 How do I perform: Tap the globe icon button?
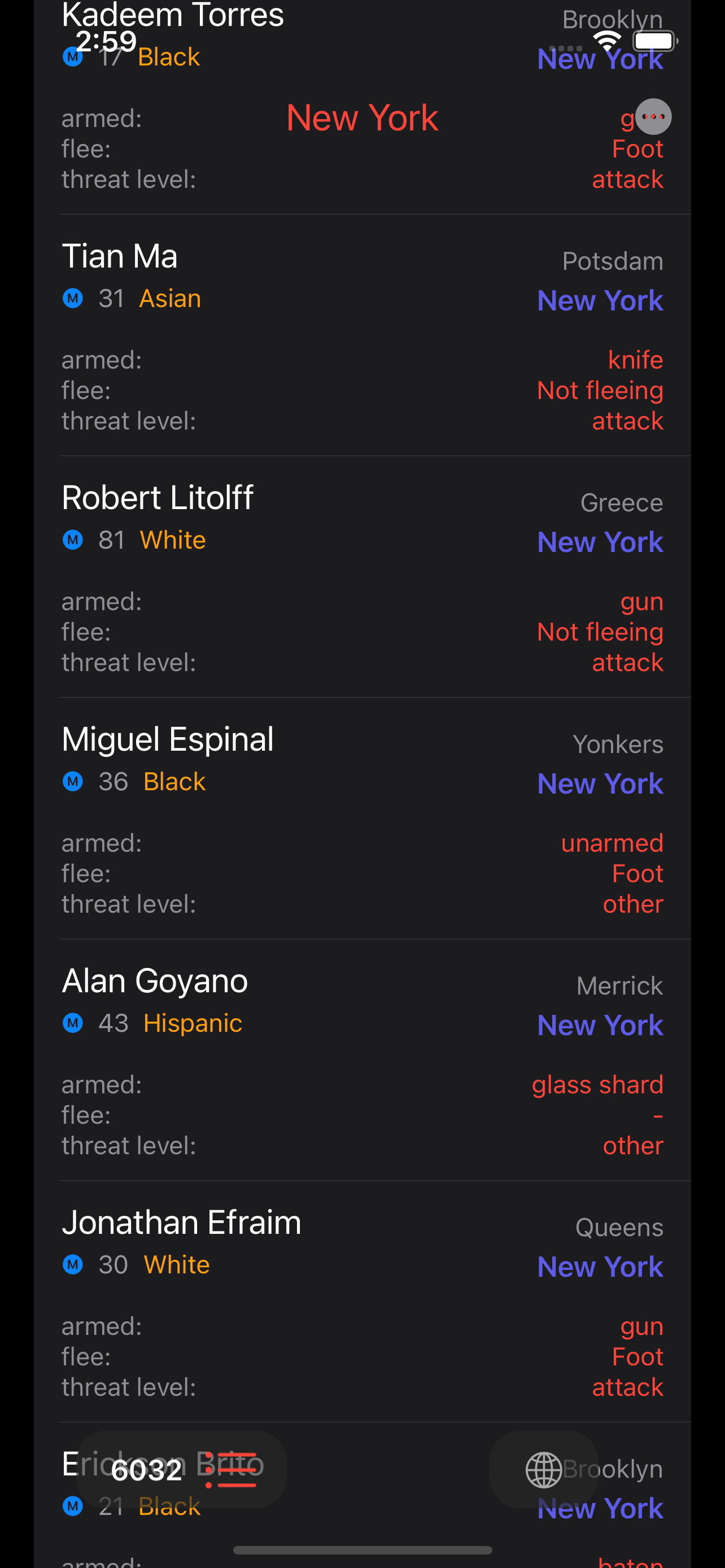[x=544, y=1469]
